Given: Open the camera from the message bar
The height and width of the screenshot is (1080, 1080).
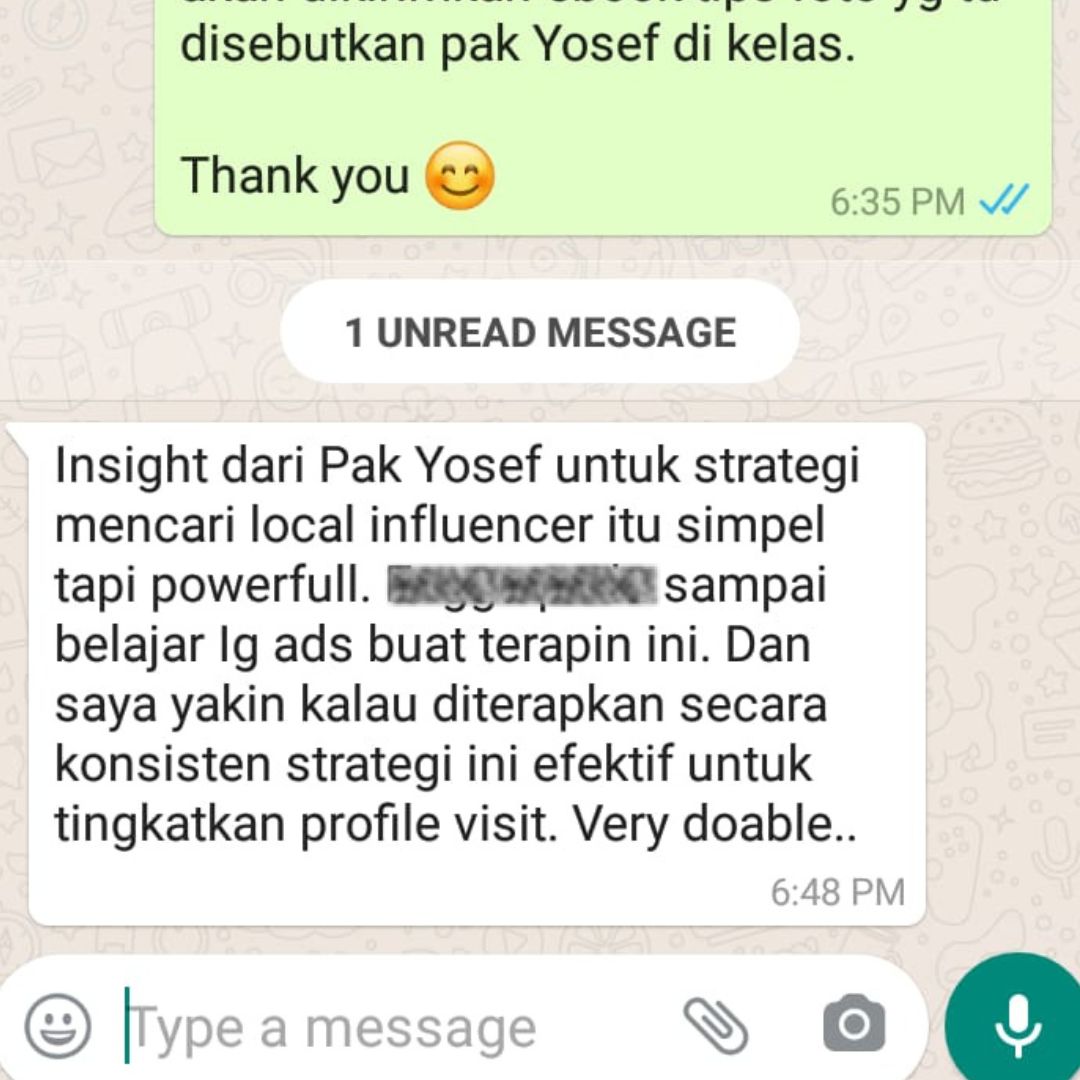Looking at the screenshot, I should 853,1025.
